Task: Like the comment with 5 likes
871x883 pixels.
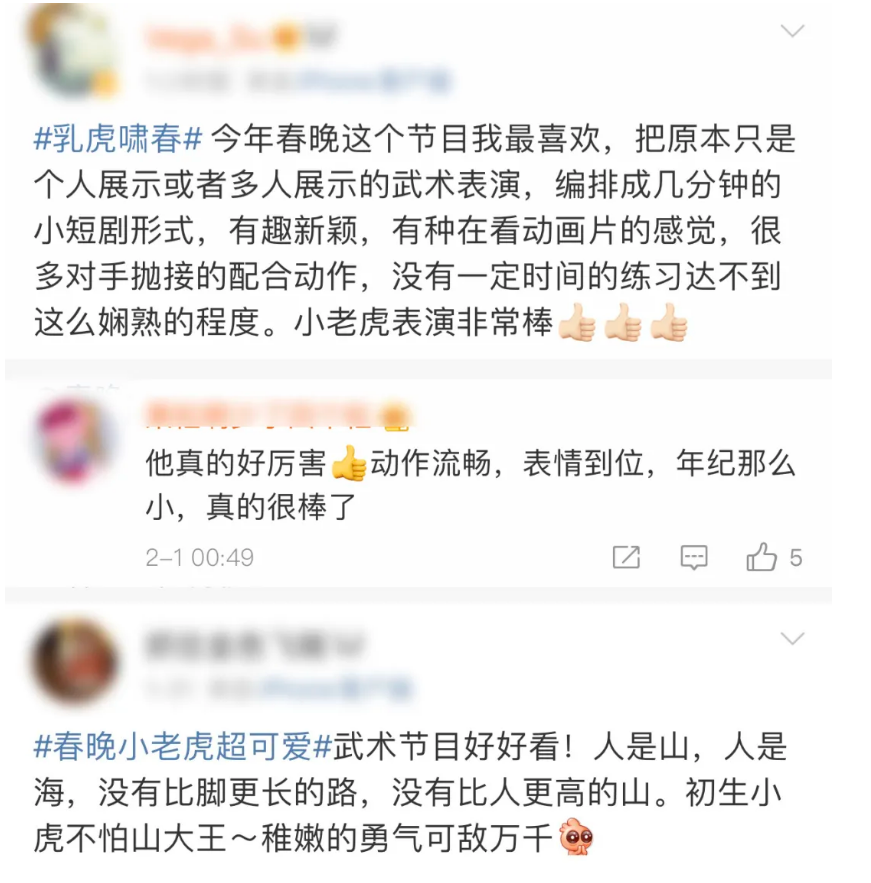Action: [762, 557]
